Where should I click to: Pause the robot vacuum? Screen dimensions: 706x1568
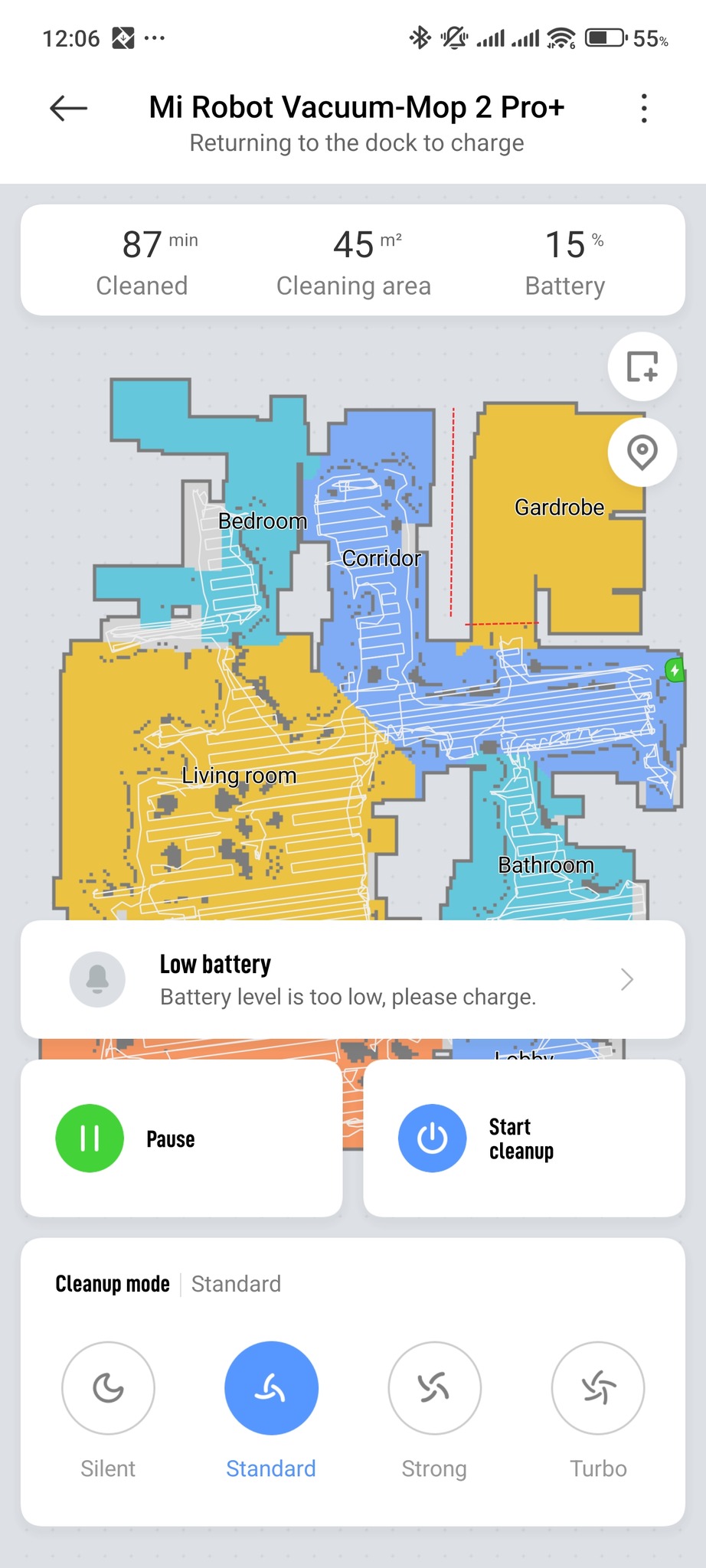pos(90,1138)
